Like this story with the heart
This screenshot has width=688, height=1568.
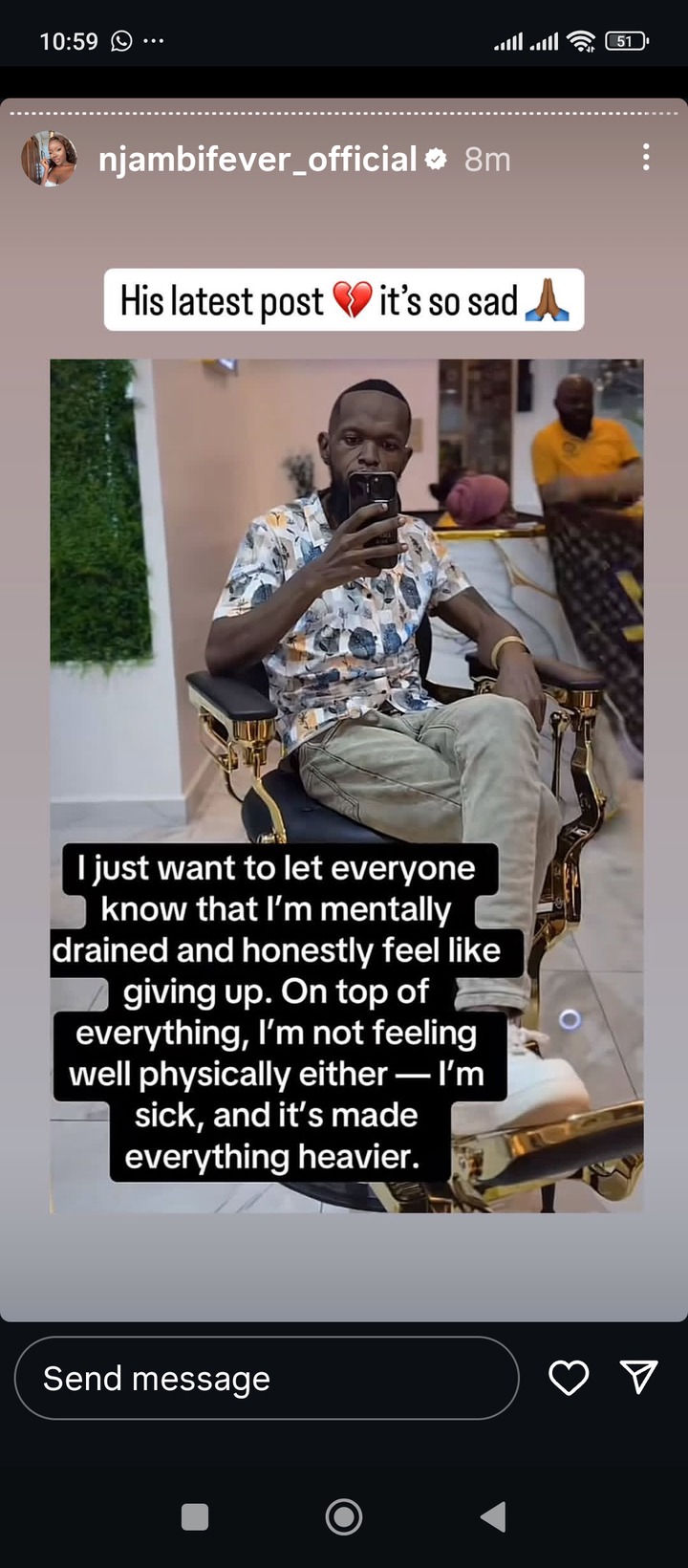pyautogui.click(x=569, y=1378)
